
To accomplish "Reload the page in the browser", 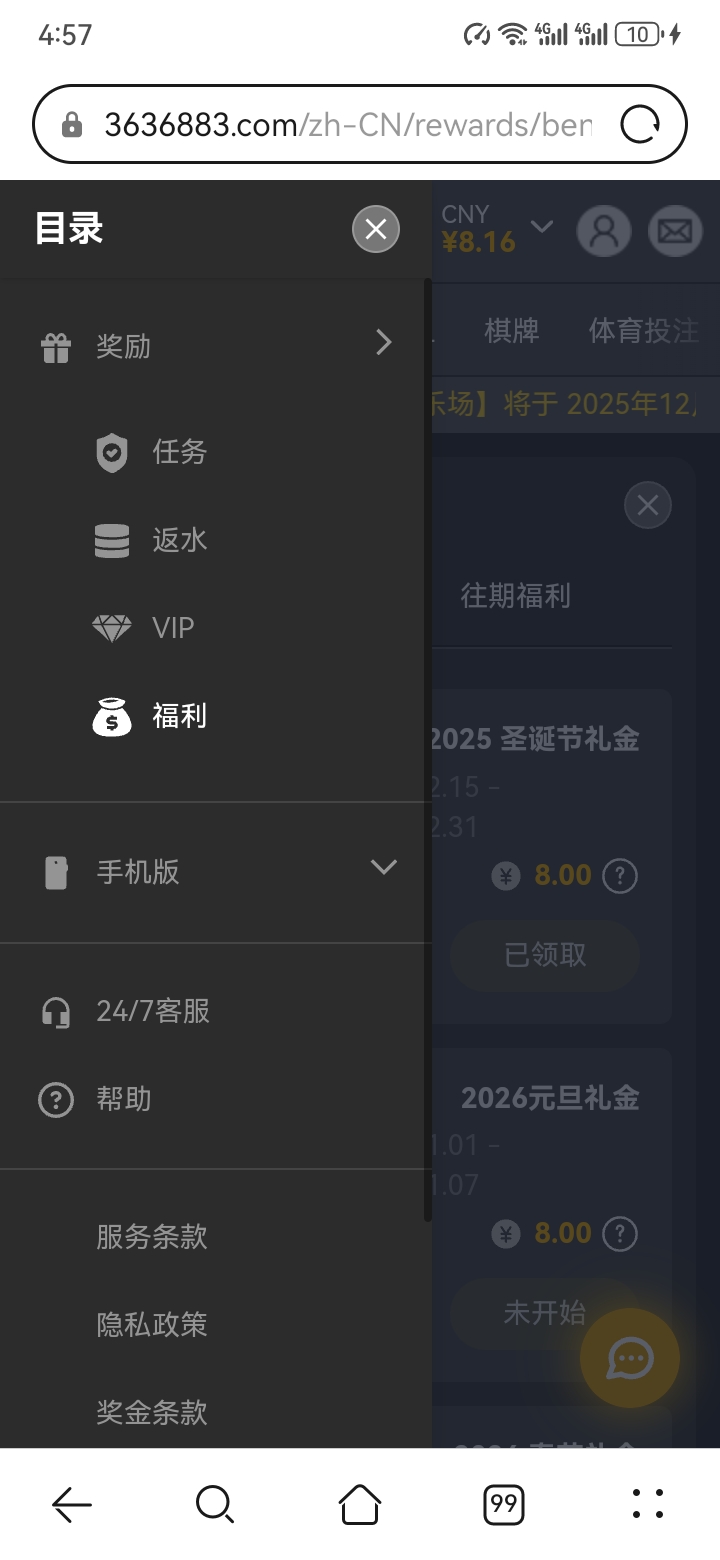I will tap(640, 125).
